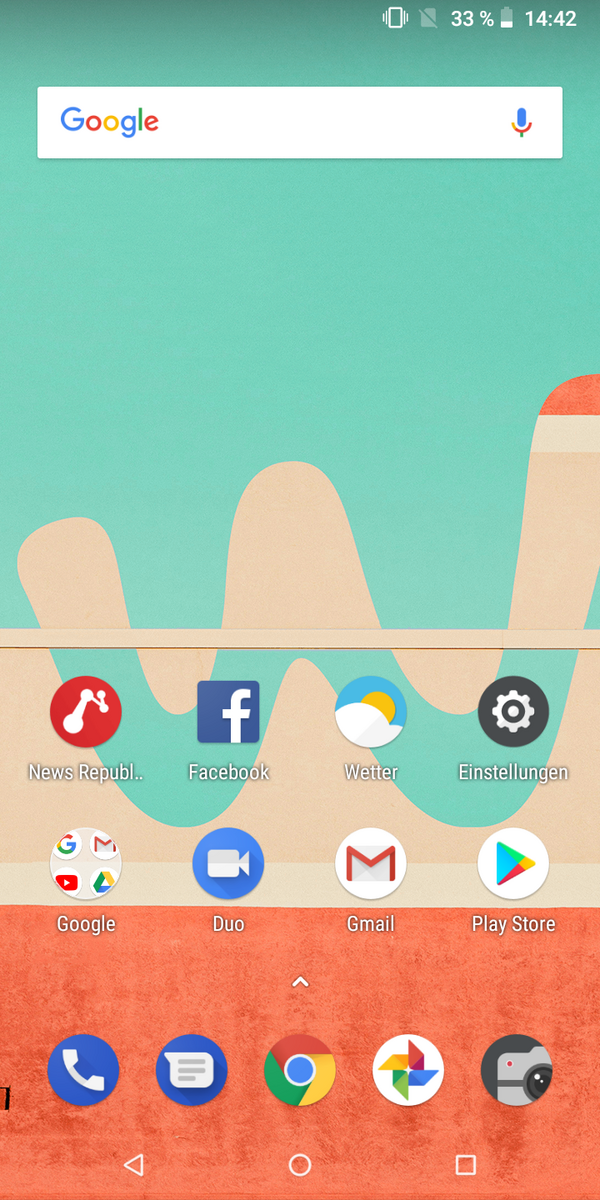The width and height of the screenshot is (600, 1200).
Task: Launch the Camera app
Action: 516,1070
